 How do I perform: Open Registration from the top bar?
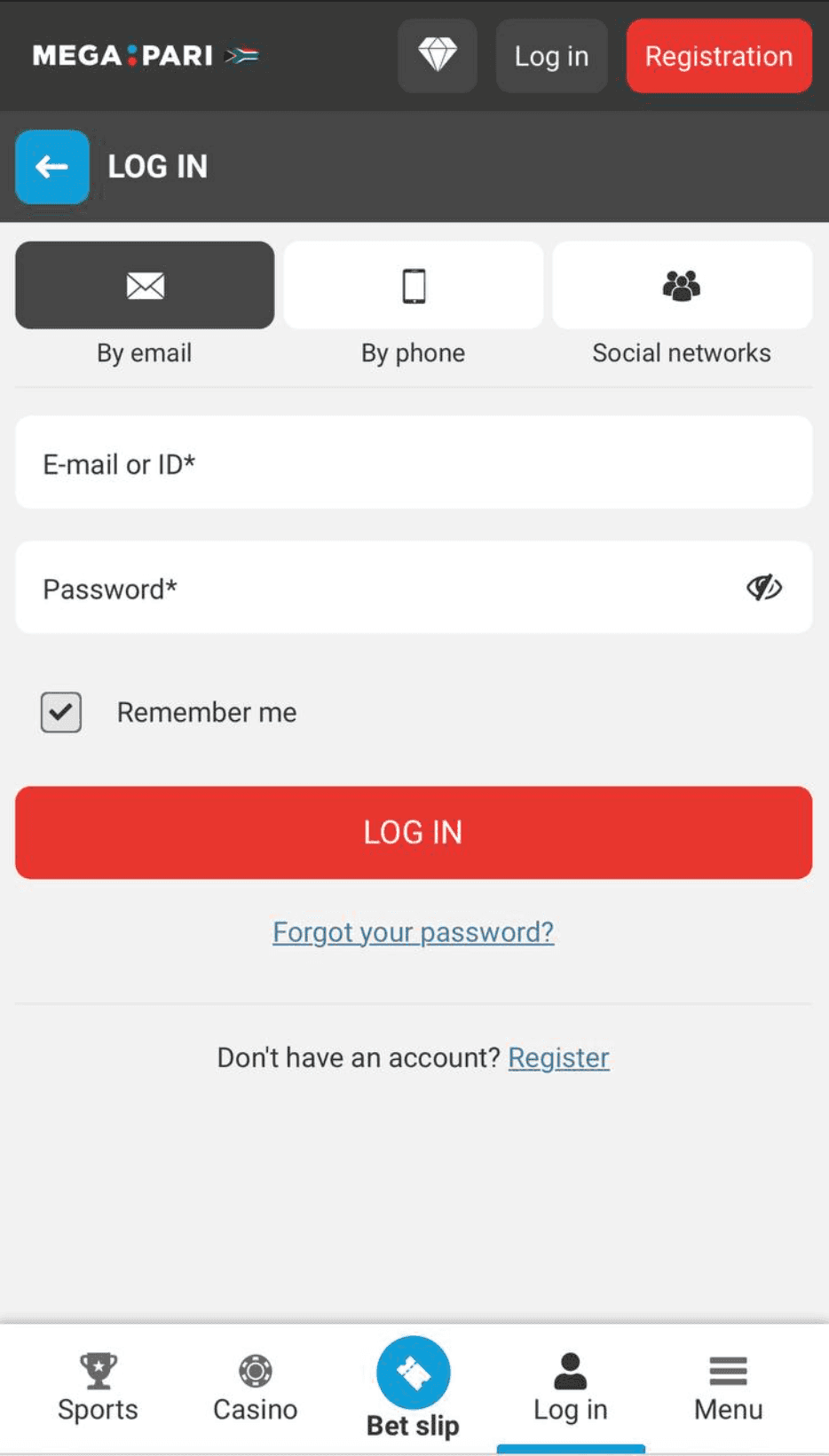click(718, 56)
